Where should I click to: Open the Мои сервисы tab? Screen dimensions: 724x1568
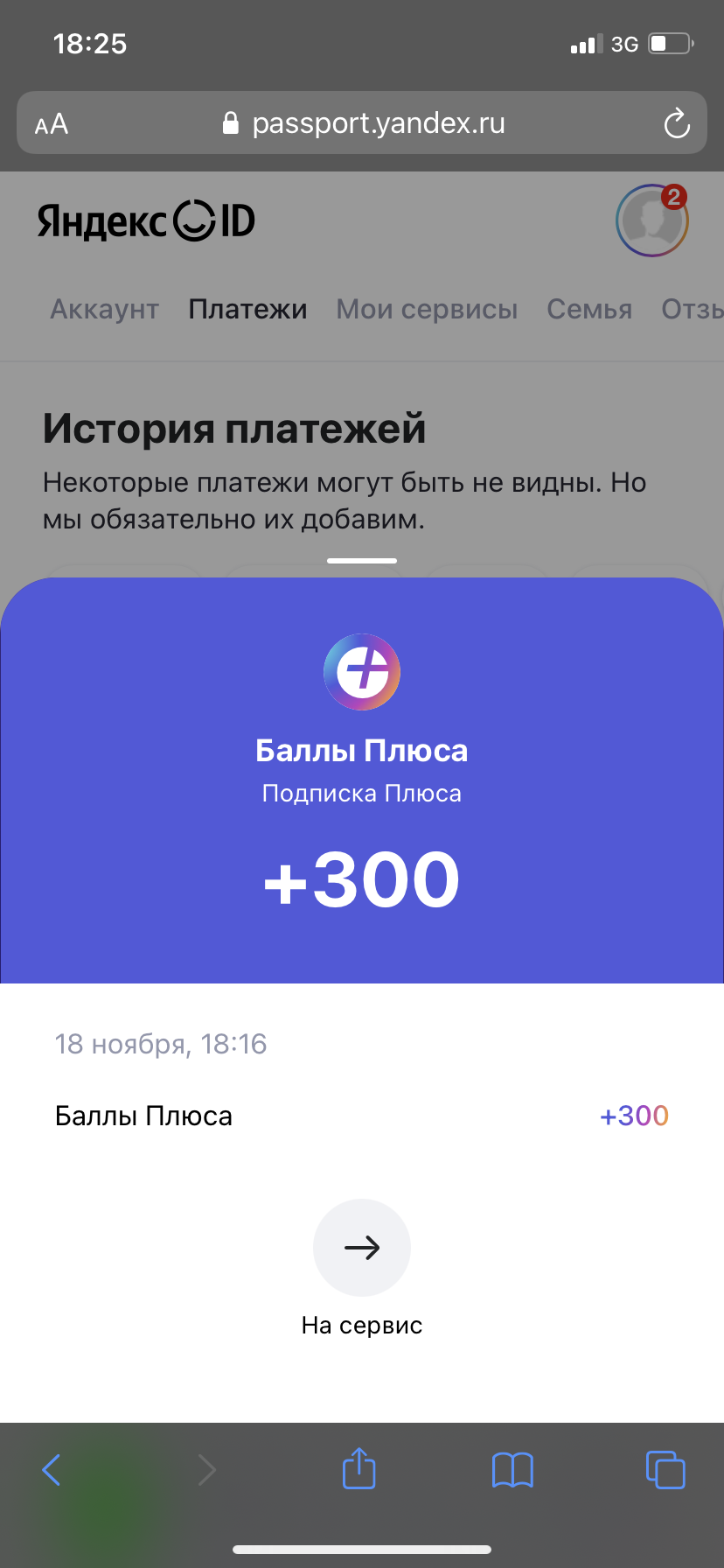tap(427, 309)
